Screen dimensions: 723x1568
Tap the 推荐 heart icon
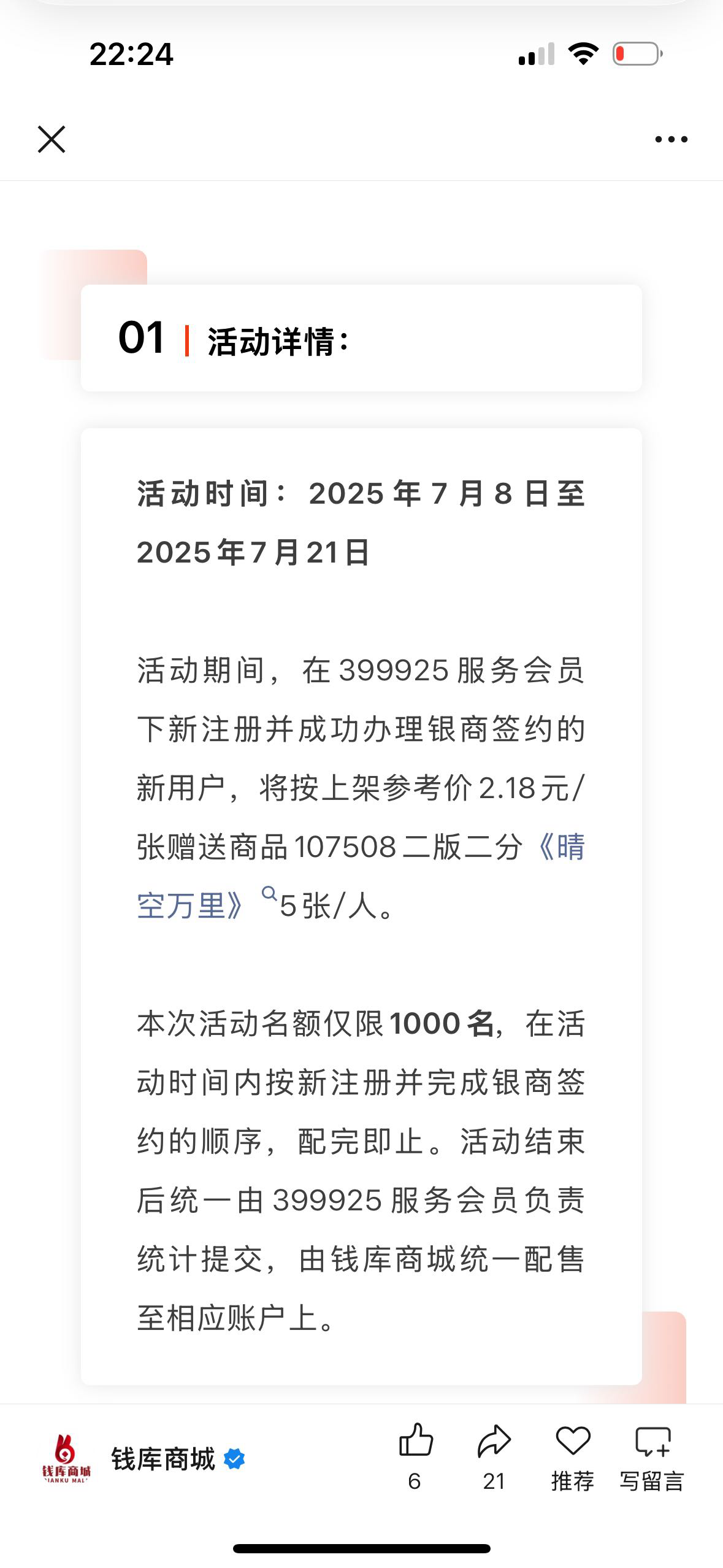(573, 1442)
